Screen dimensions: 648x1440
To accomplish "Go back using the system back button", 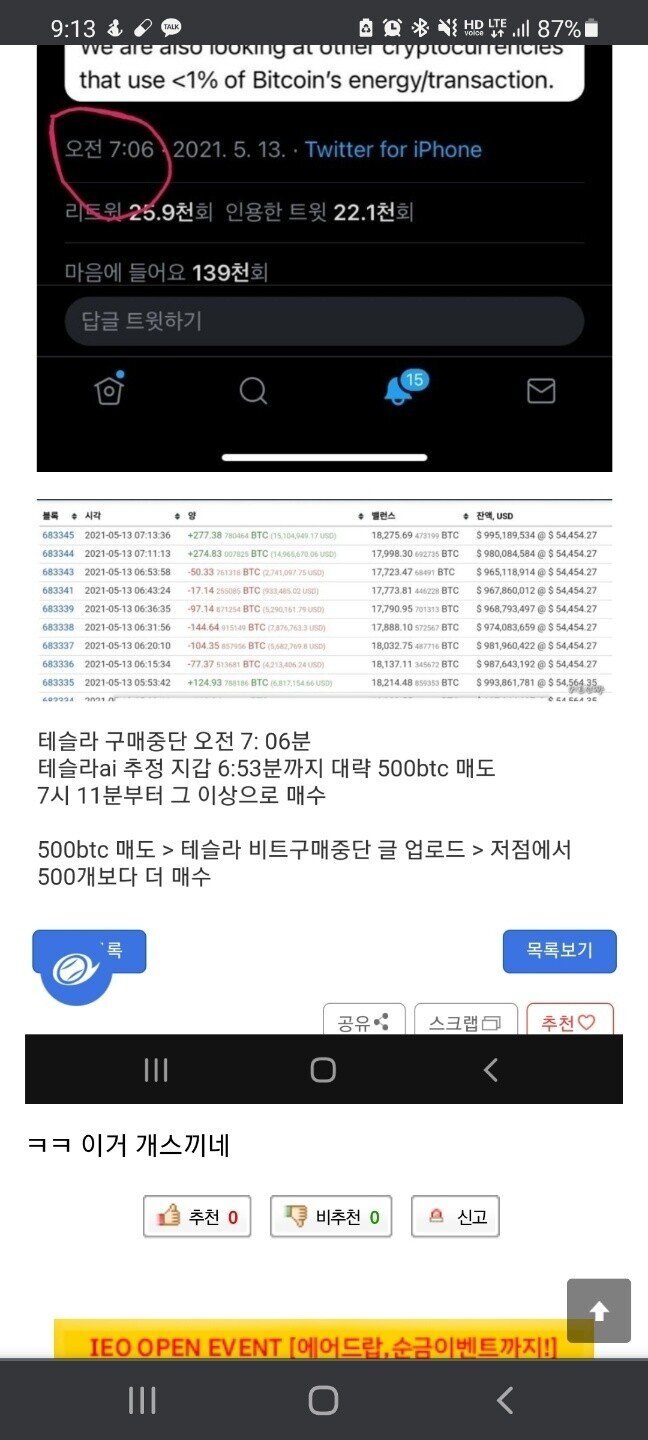I will pyautogui.click(x=505, y=1400).
